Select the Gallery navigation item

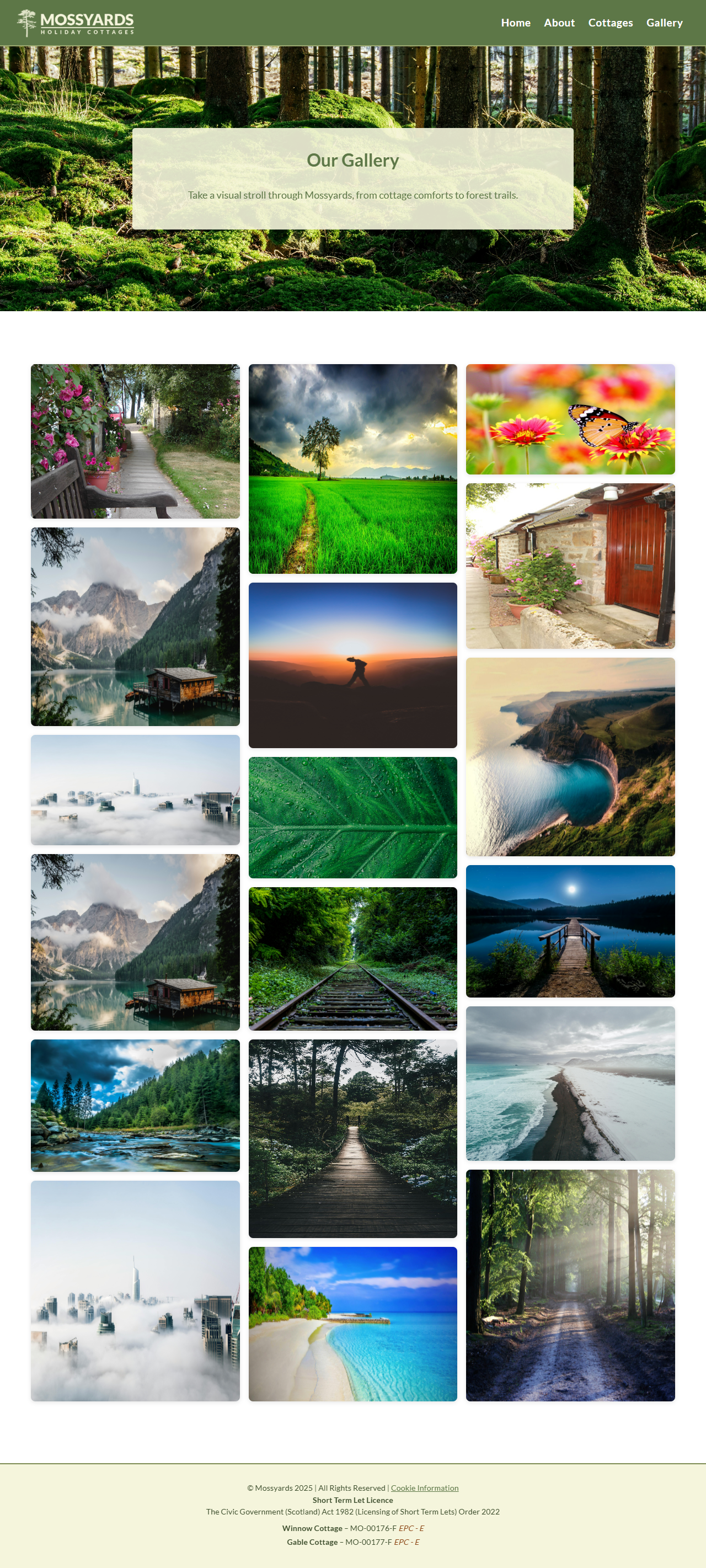click(x=664, y=23)
